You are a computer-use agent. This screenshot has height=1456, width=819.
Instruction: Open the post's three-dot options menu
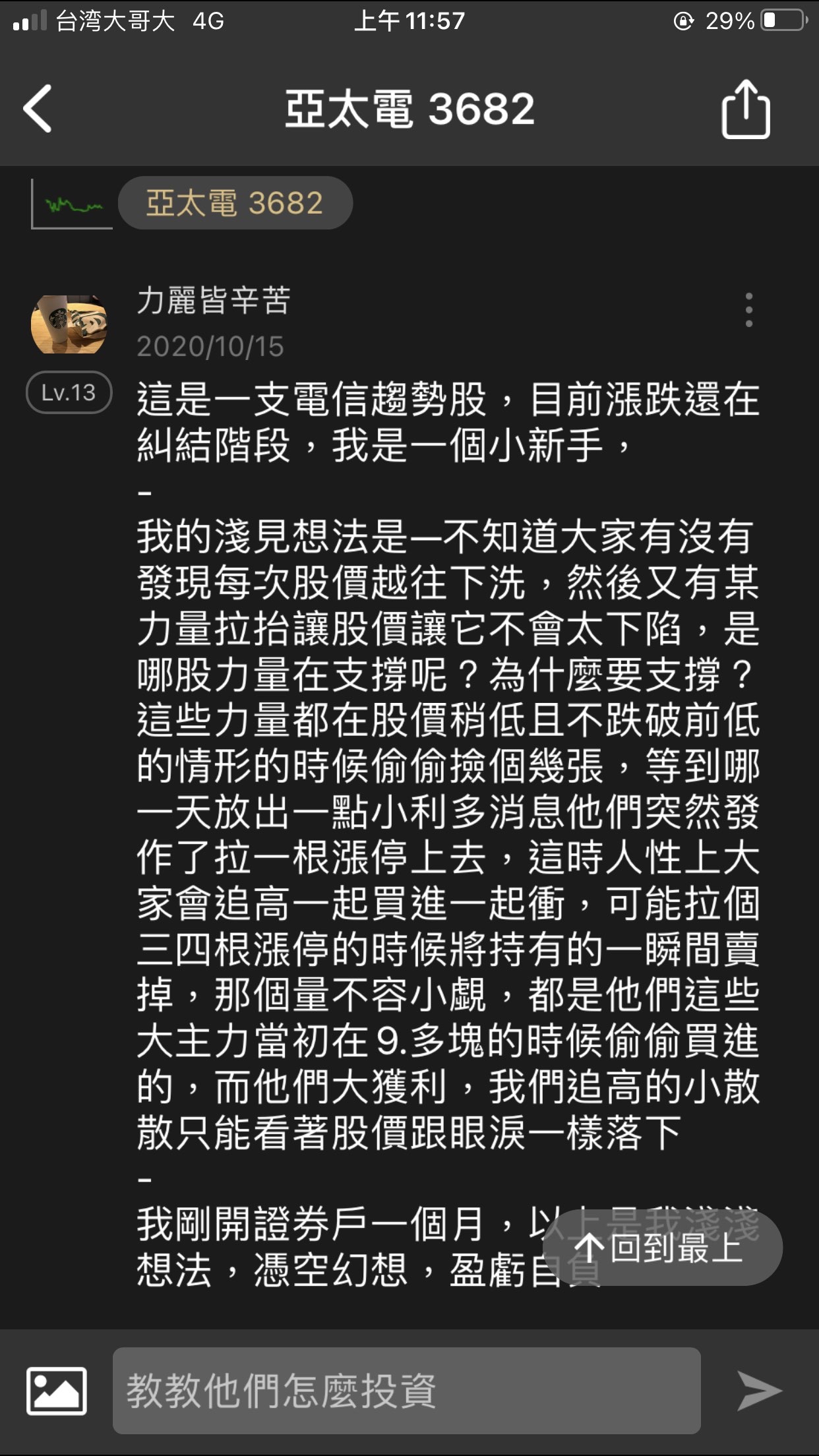748,310
